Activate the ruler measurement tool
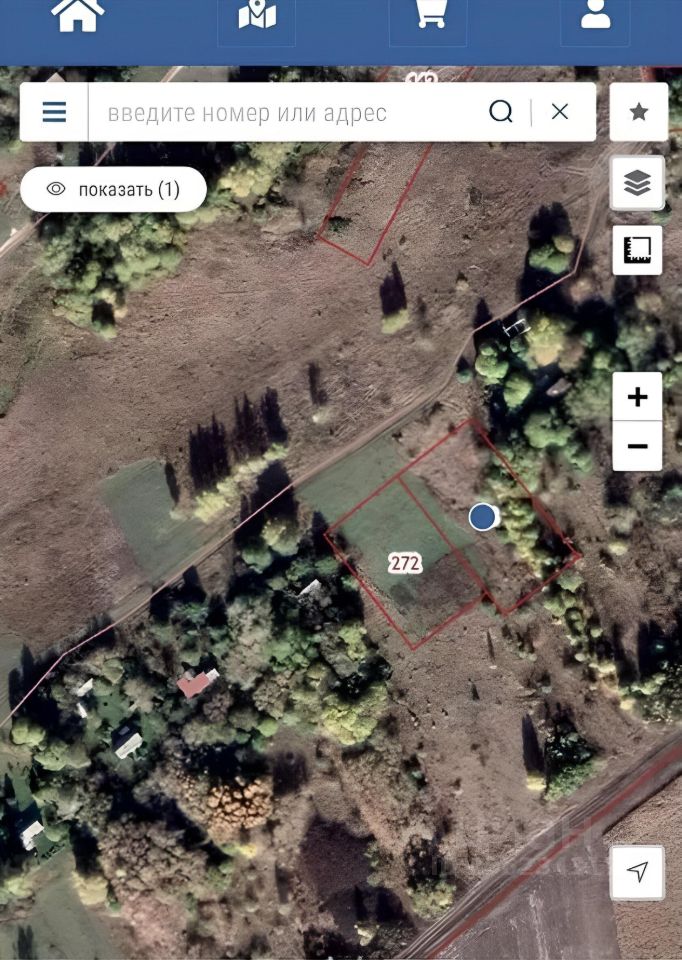The image size is (682, 960). point(637,250)
